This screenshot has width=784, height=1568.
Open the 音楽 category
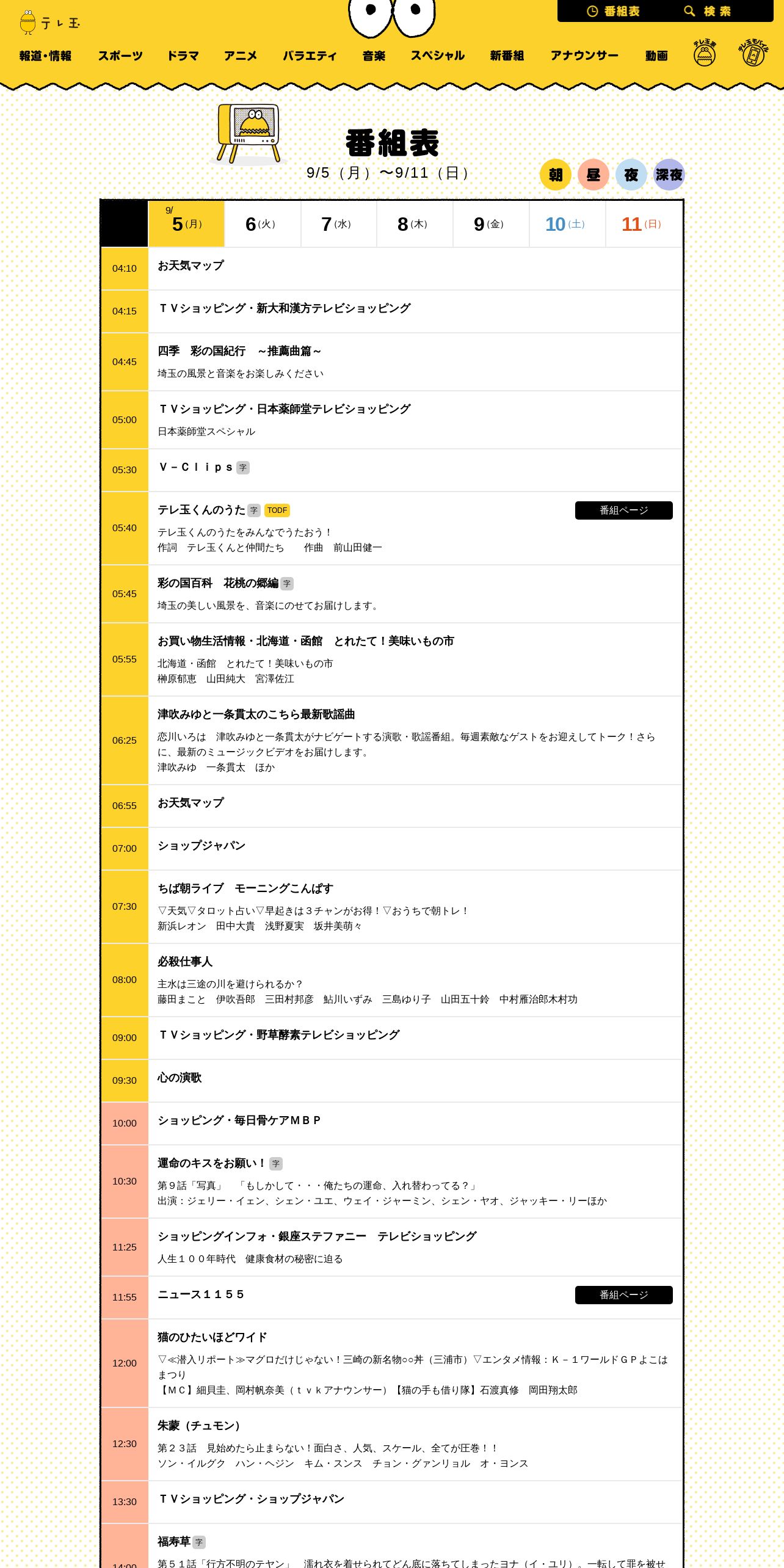pos(374,56)
